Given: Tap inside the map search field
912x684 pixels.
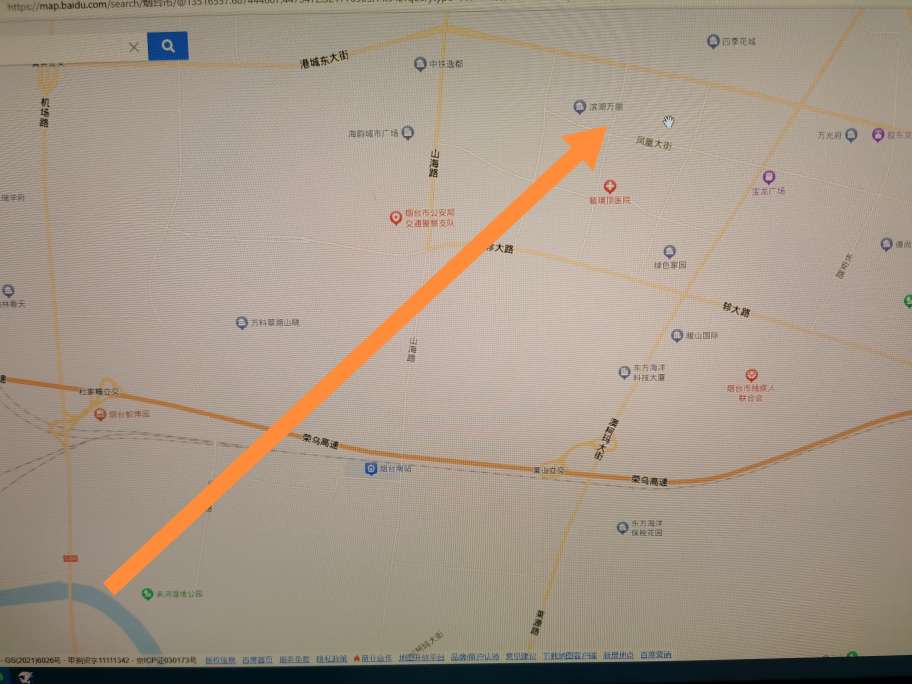Looking at the screenshot, I should coord(60,47).
